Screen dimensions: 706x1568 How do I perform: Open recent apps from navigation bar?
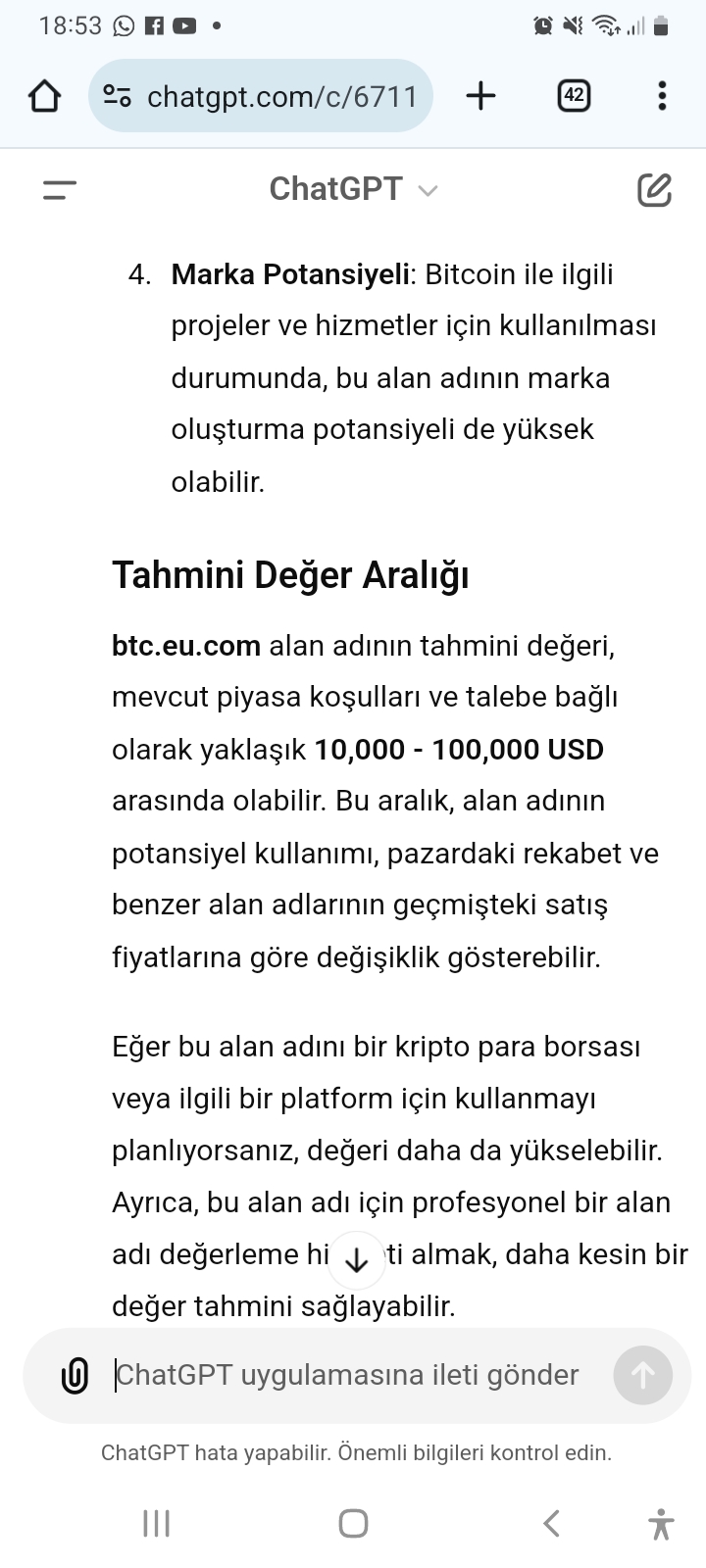pyautogui.click(x=156, y=1523)
